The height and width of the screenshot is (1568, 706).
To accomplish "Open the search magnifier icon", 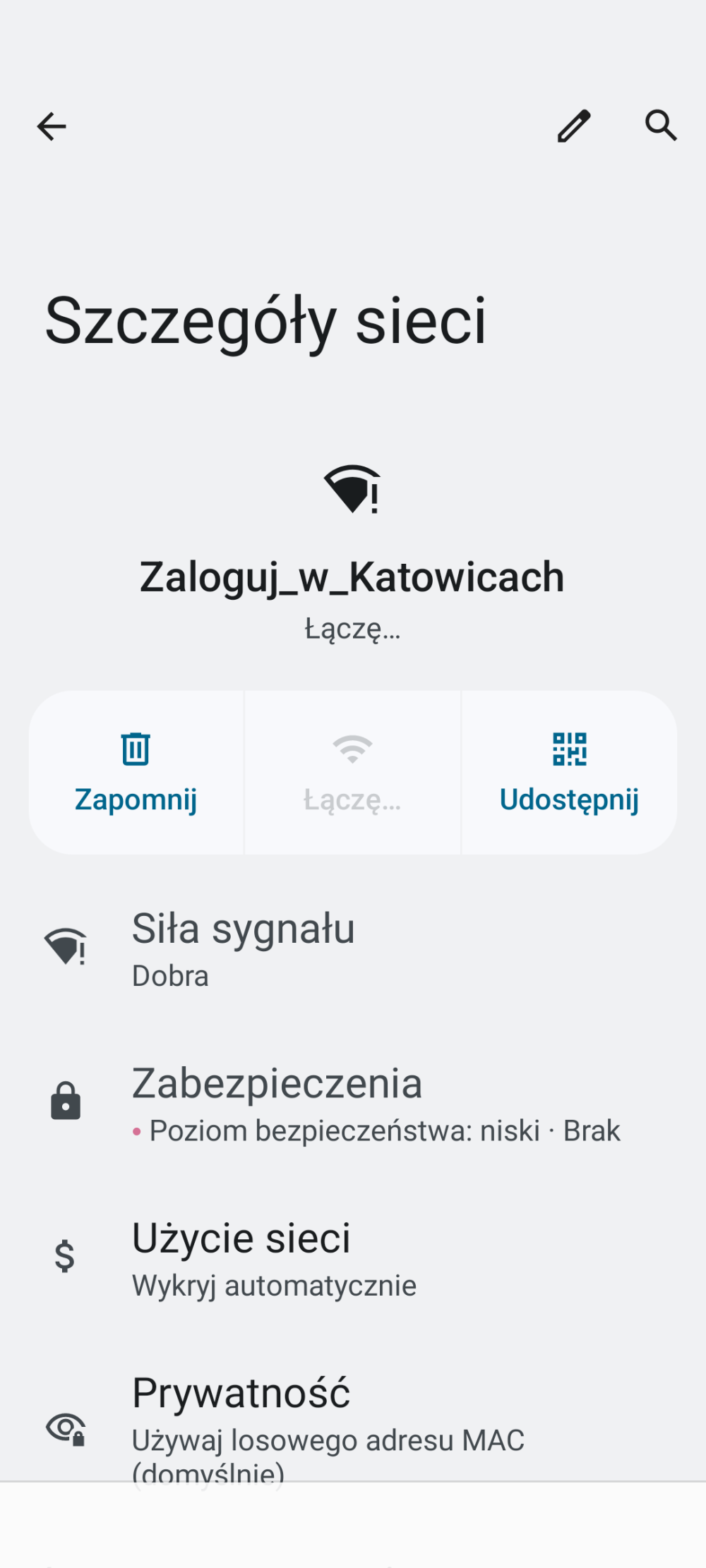I will click(x=661, y=126).
